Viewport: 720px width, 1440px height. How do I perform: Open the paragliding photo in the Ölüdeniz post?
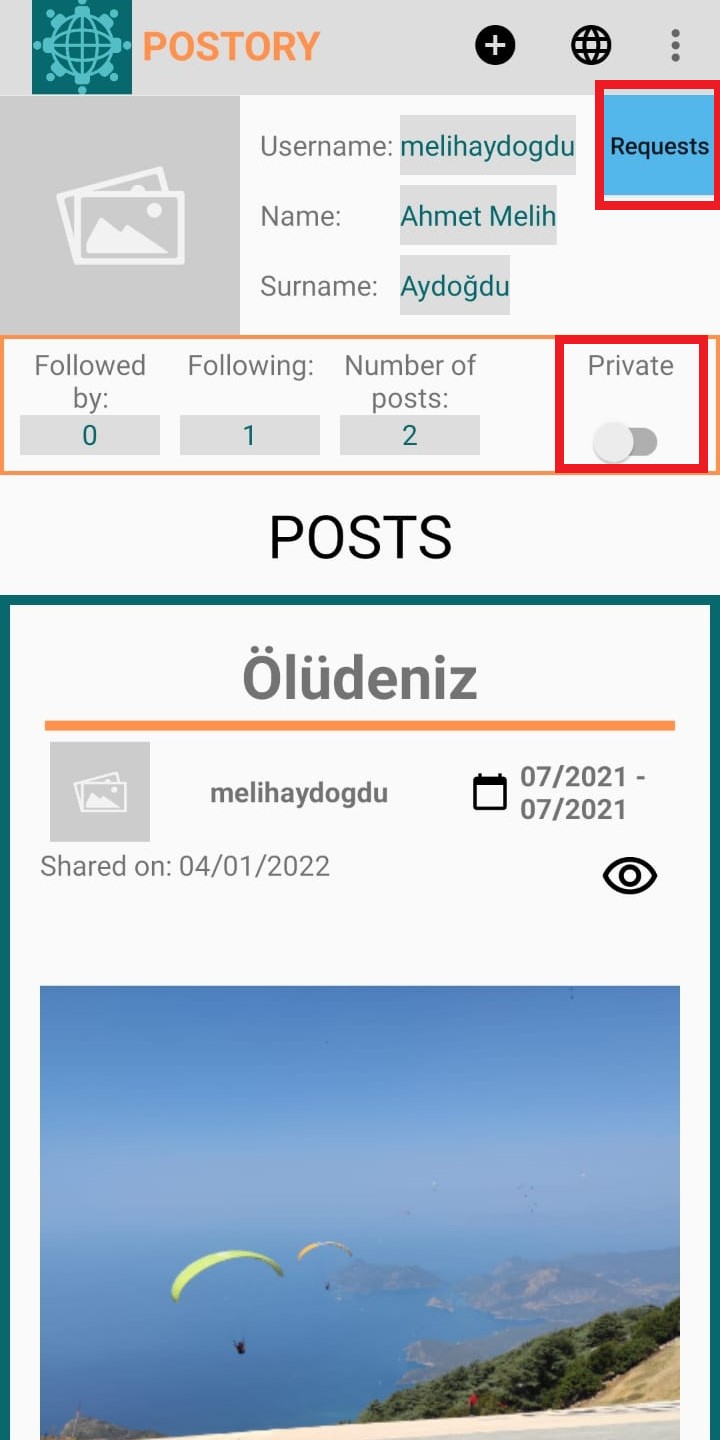pyautogui.click(x=360, y=1210)
